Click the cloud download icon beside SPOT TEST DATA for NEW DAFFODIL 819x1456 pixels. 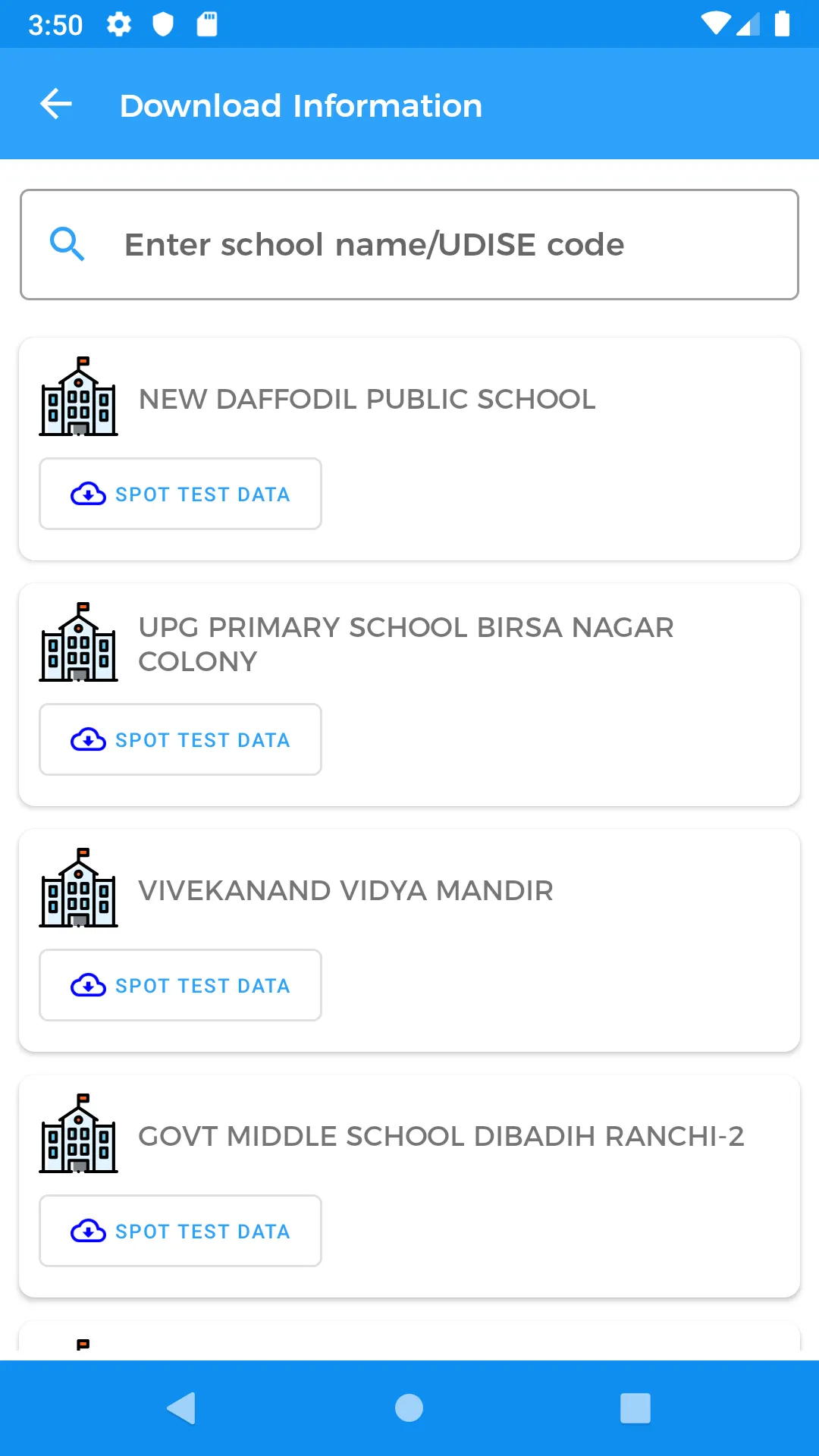coord(87,494)
